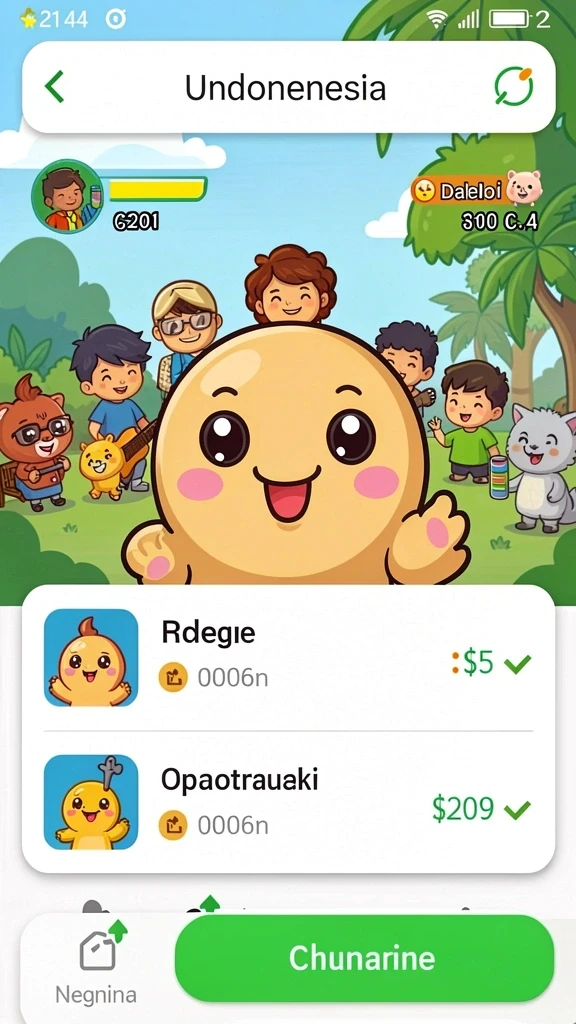Tap the green Chunarine button
576x1024 pixels.
pos(363,958)
